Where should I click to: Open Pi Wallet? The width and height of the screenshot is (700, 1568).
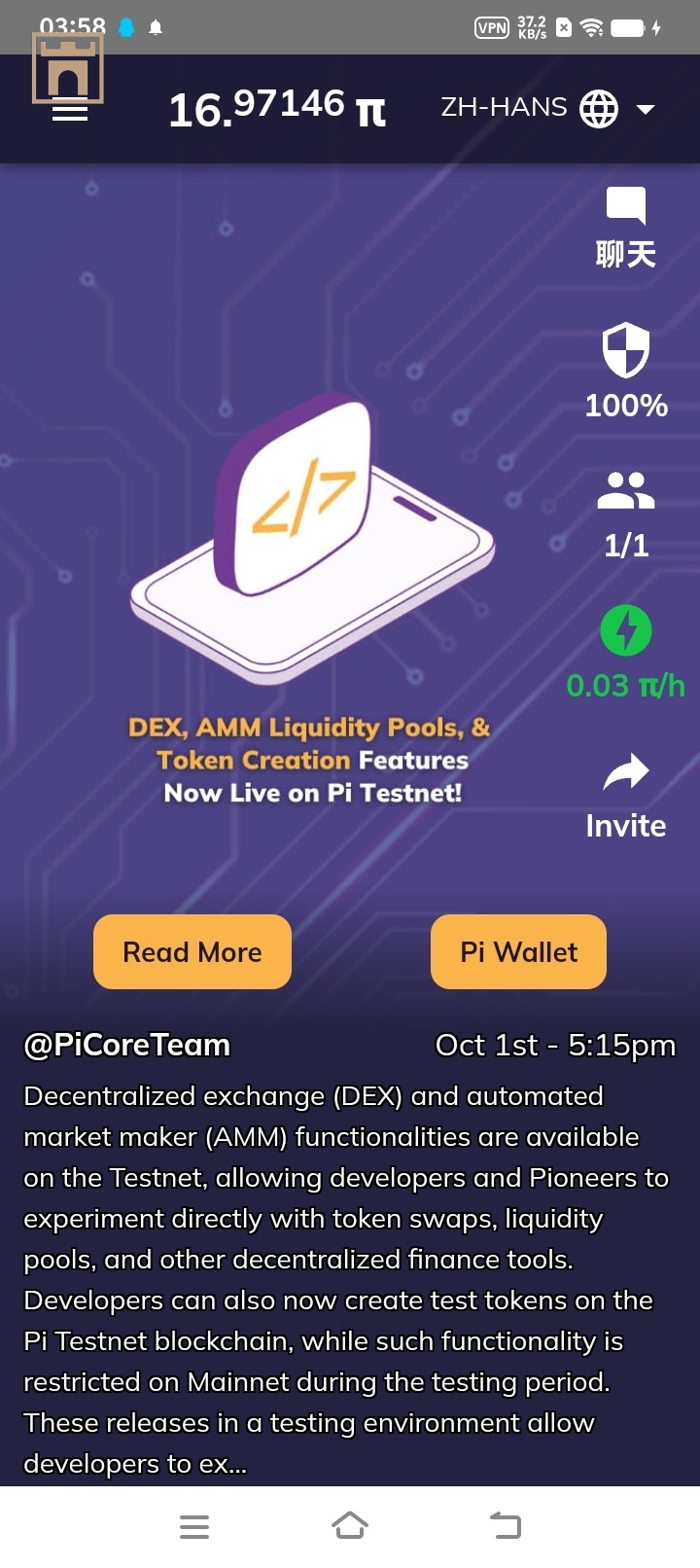pyautogui.click(x=518, y=951)
